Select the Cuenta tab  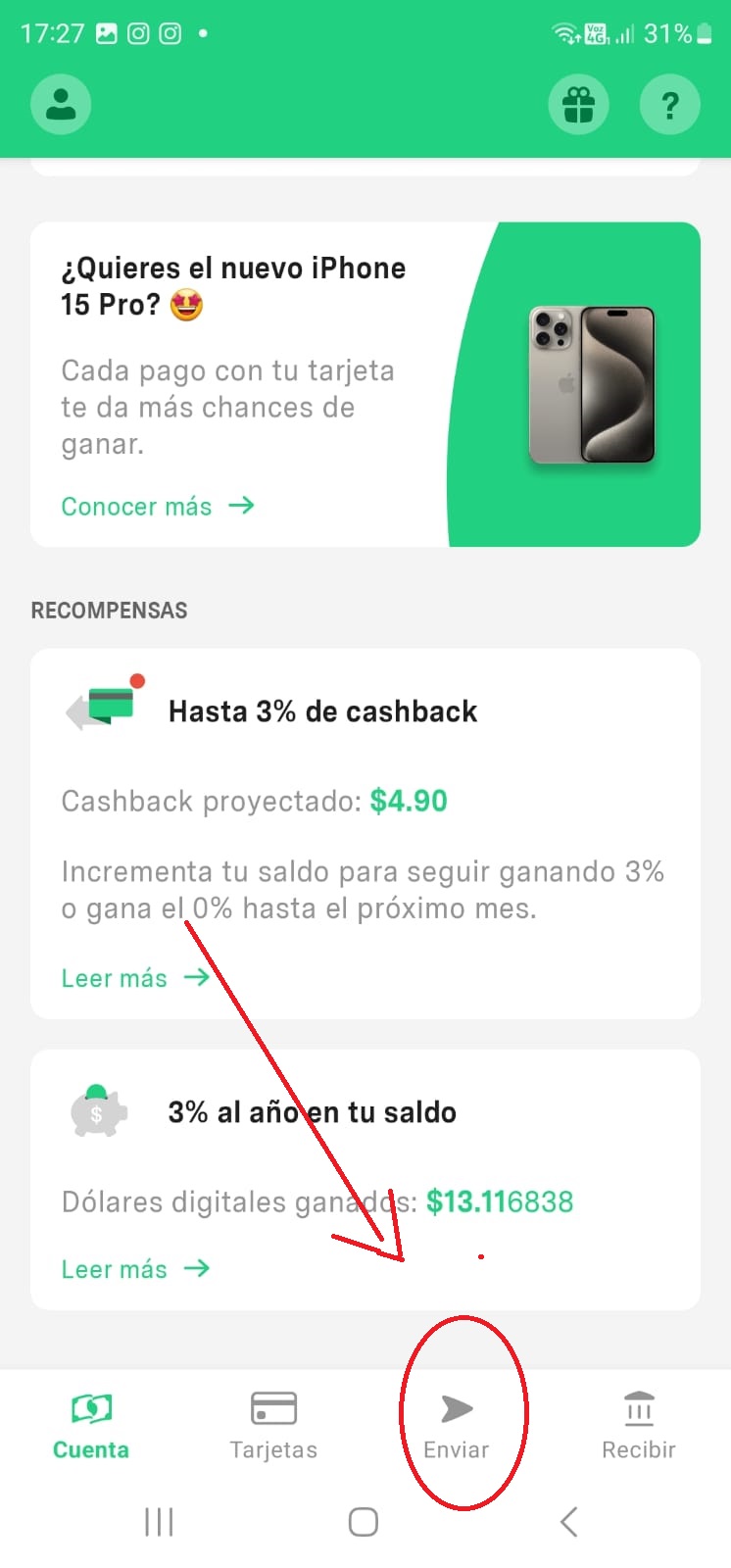click(91, 1426)
